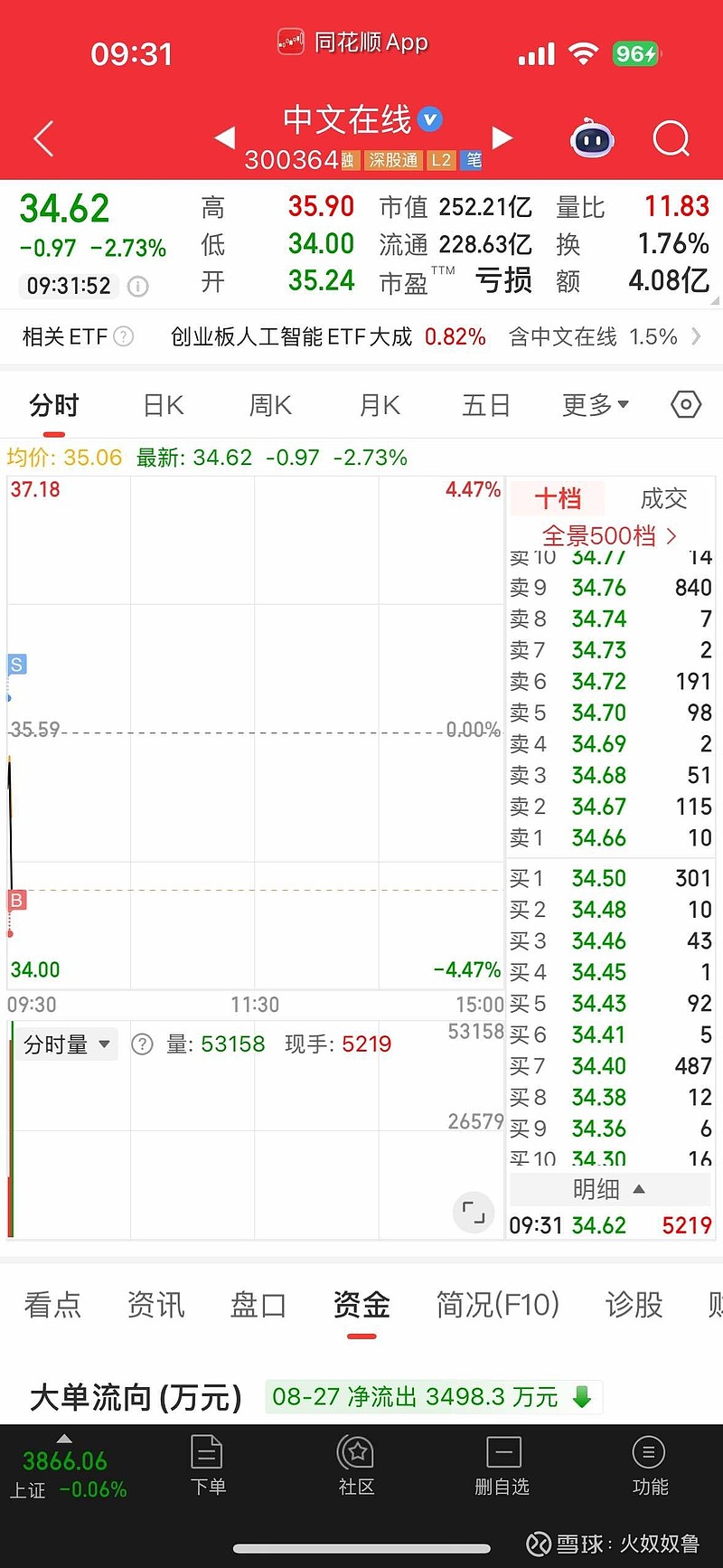Switch to the next stock arrow

pyautogui.click(x=502, y=137)
